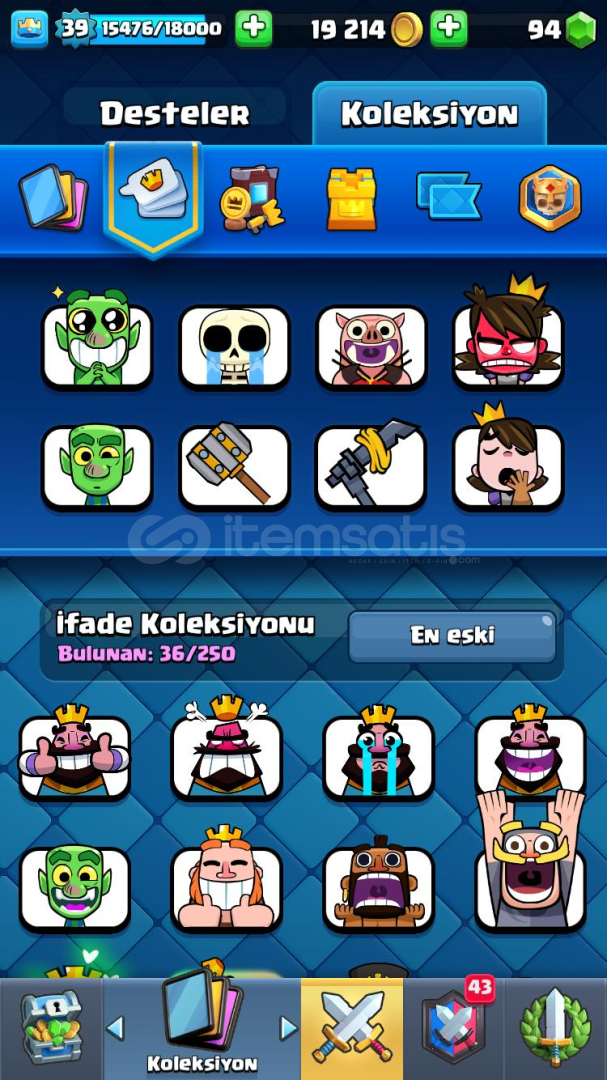Viewport: 607px width, 1080px height.
Task: Open the banners category
Action: tap(449, 196)
